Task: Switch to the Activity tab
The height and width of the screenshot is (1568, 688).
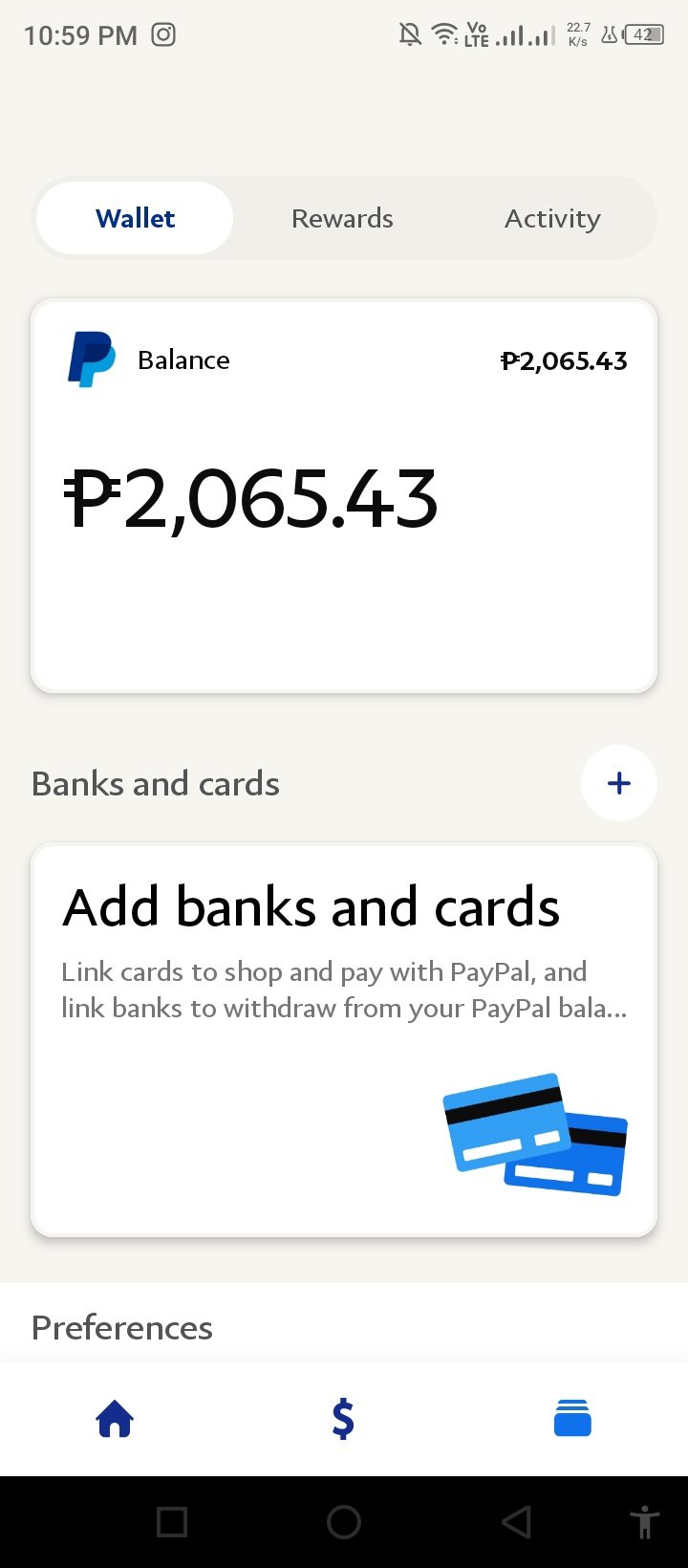Action: click(x=552, y=218)
